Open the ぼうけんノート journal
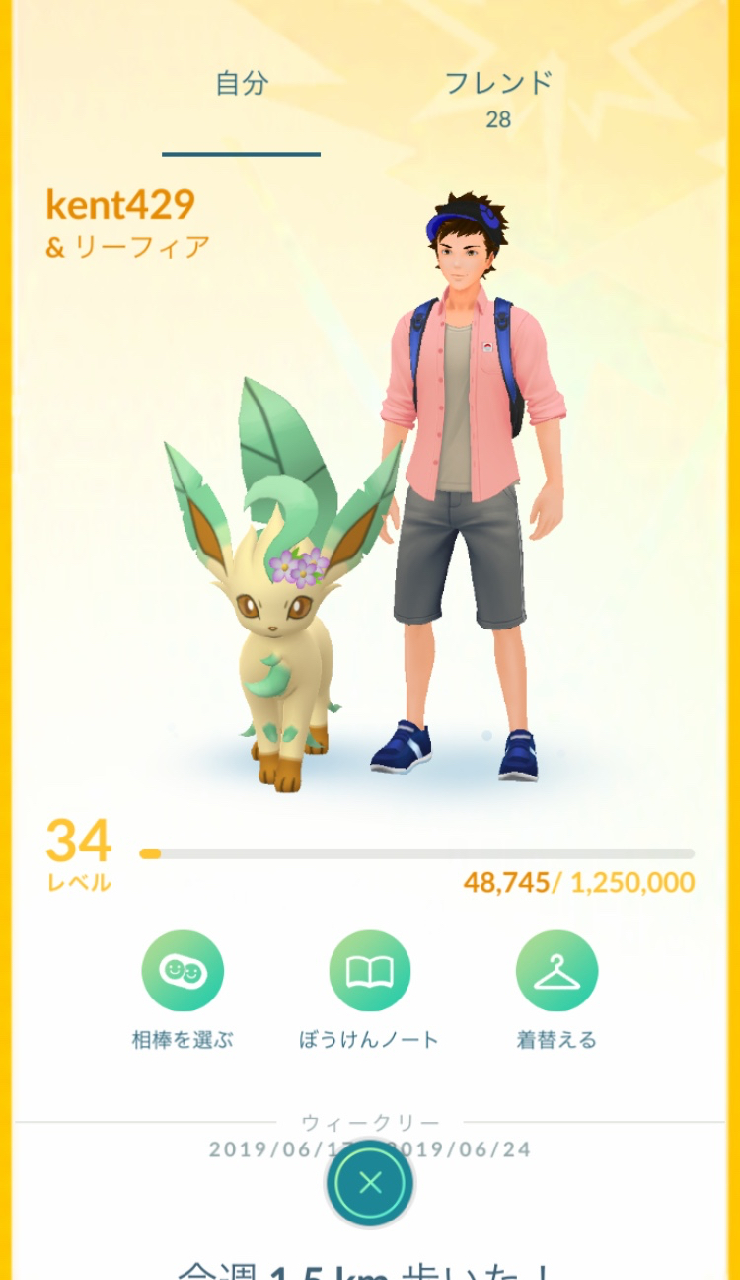The height and width of the screenshot is (1280, 740). [369, 971]
